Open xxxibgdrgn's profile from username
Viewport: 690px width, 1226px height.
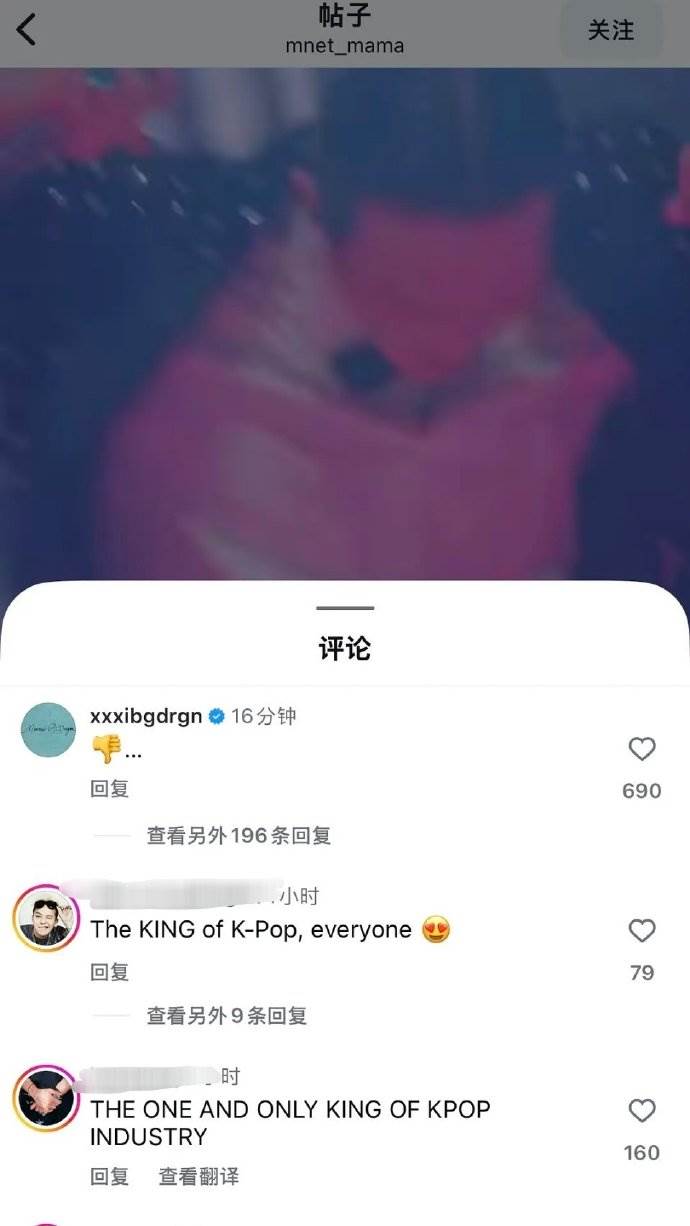pos(146,716)
